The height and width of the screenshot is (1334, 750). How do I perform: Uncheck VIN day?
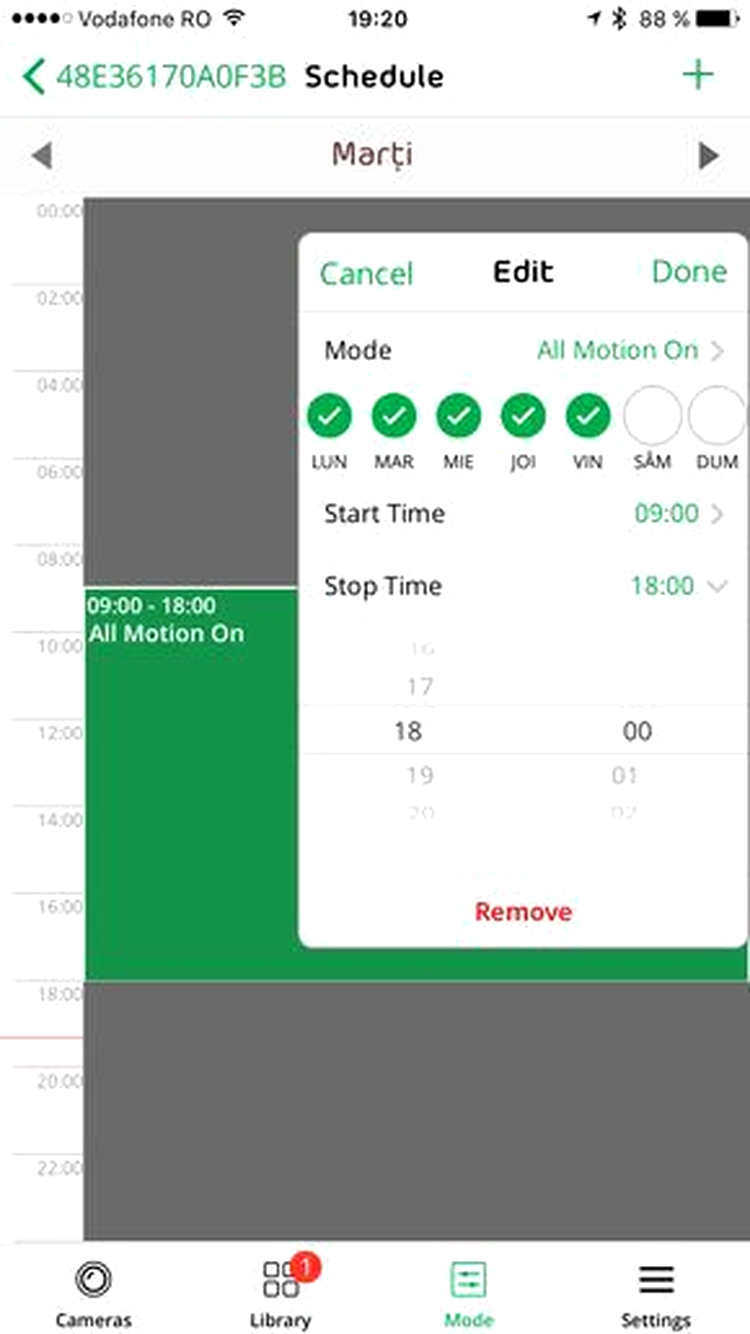(x=588, y=416)
